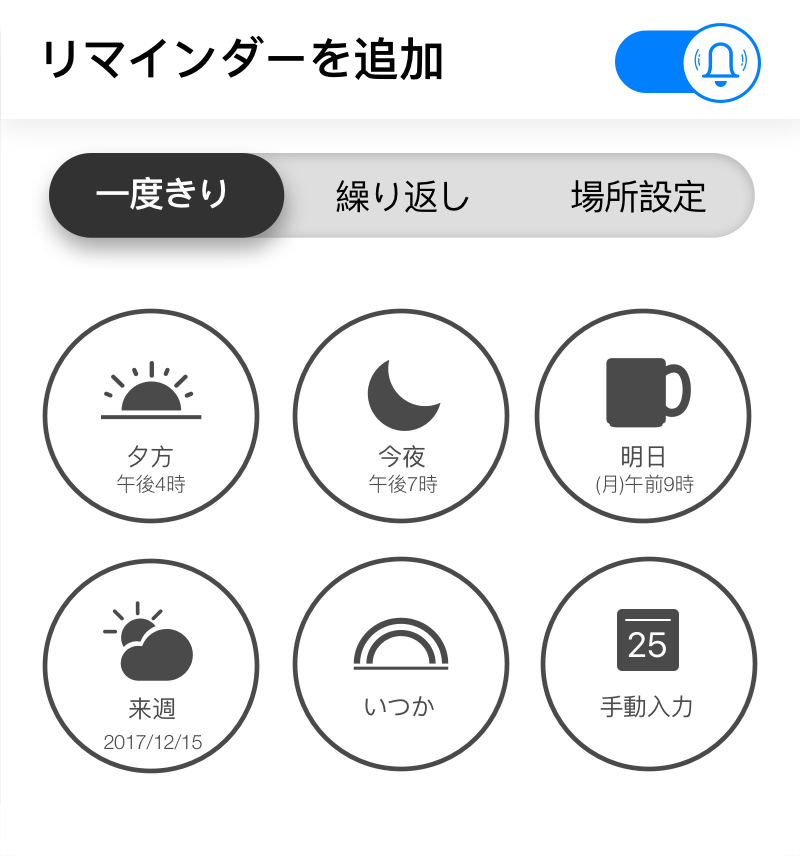Switch to the 繰り返し tab
Image resolution: width=800 pixels, height=856 pixels.
400,196
